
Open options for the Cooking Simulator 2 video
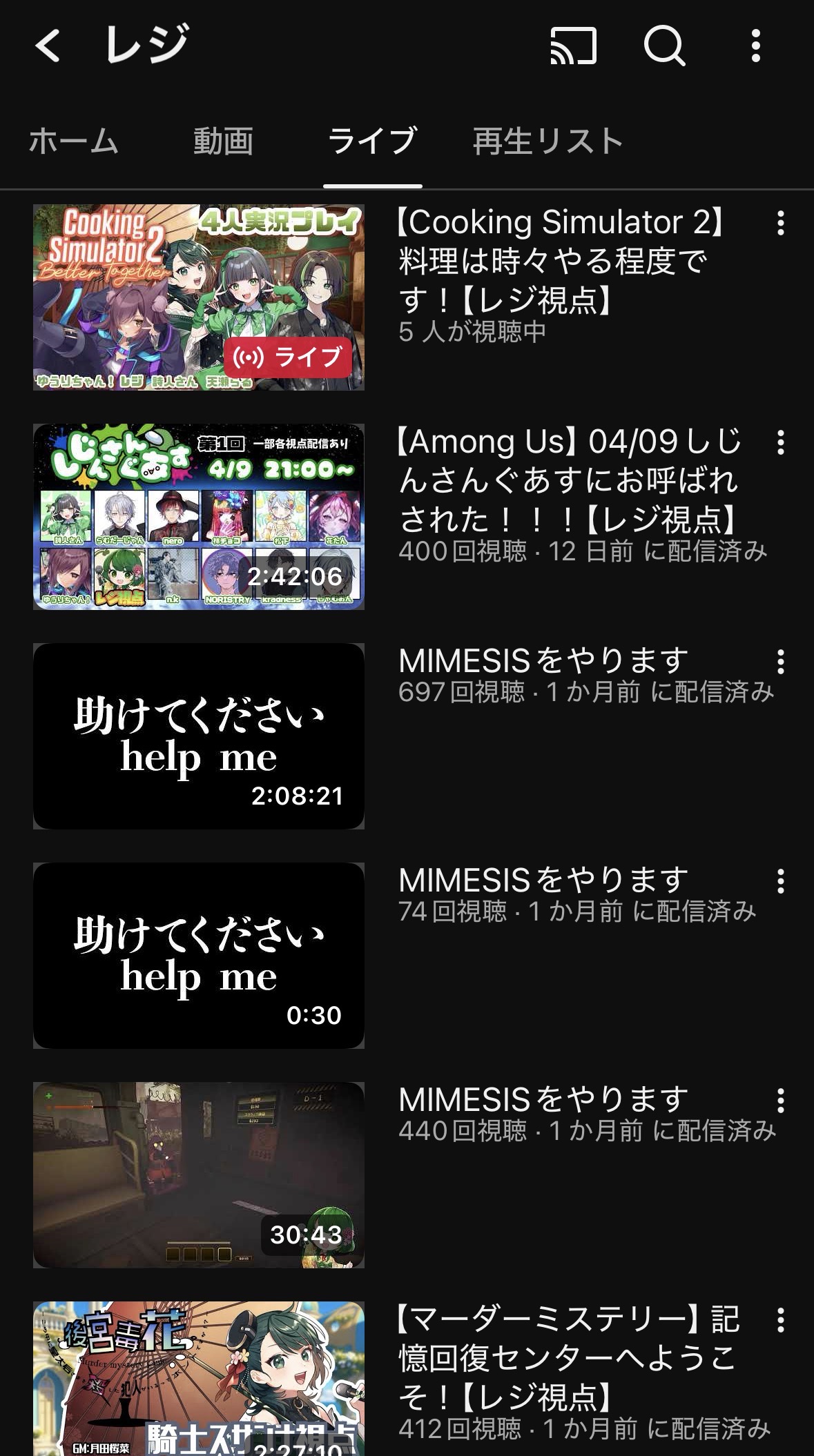(x=780, y=224)
